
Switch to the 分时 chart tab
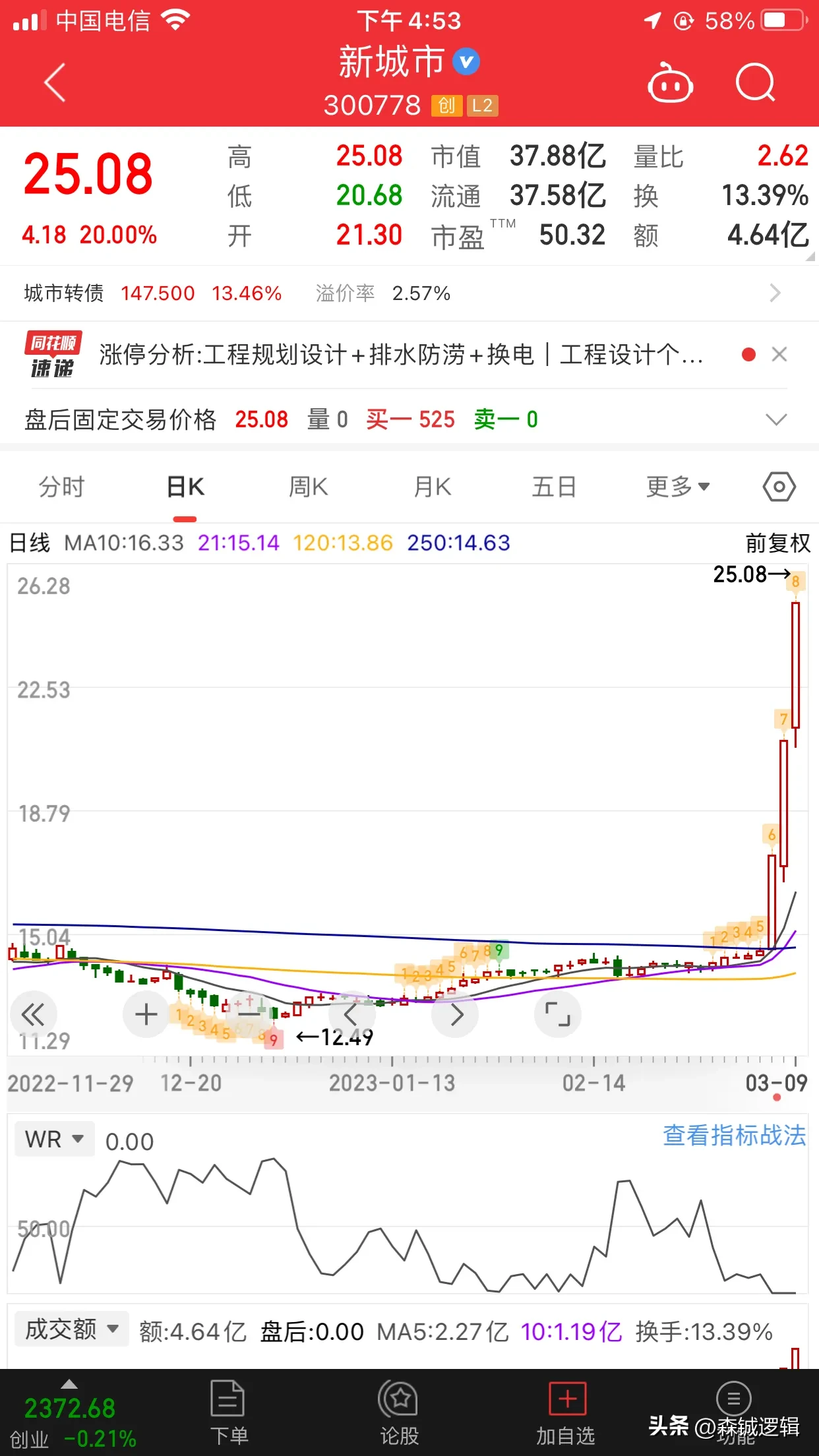(x=62, y=487)
